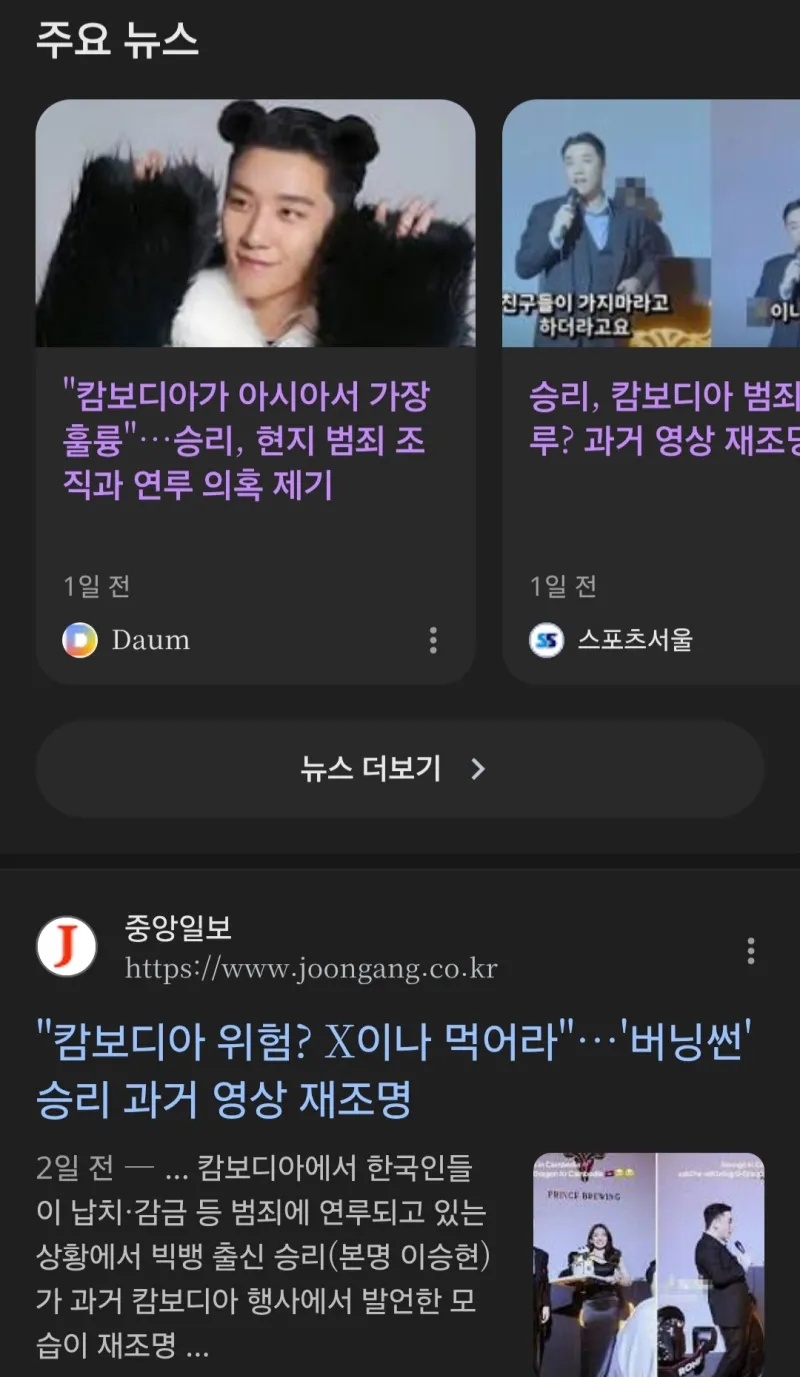The height and width of the screenshot is (1377, 800).
Task: Open overflow menu on the Daum news card
Action: (x=433, y=640)
